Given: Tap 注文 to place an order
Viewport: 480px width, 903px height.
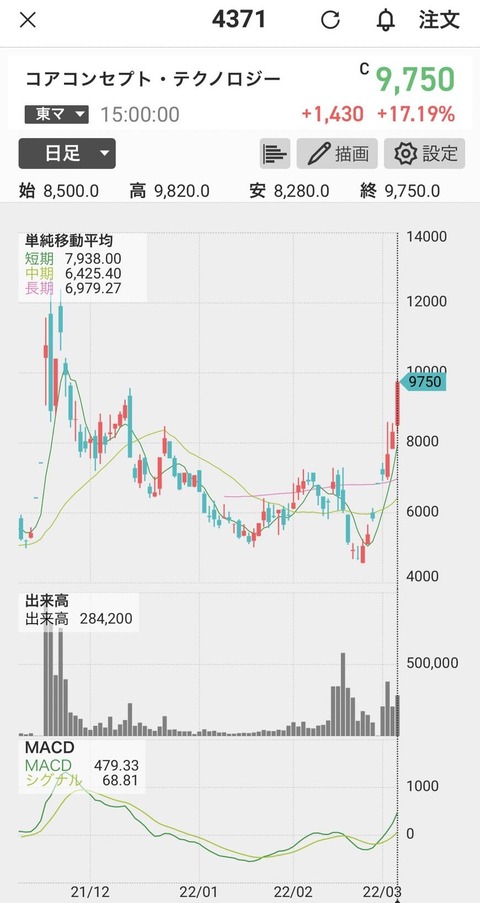Looking at the screenshot, I should (439, 20).
